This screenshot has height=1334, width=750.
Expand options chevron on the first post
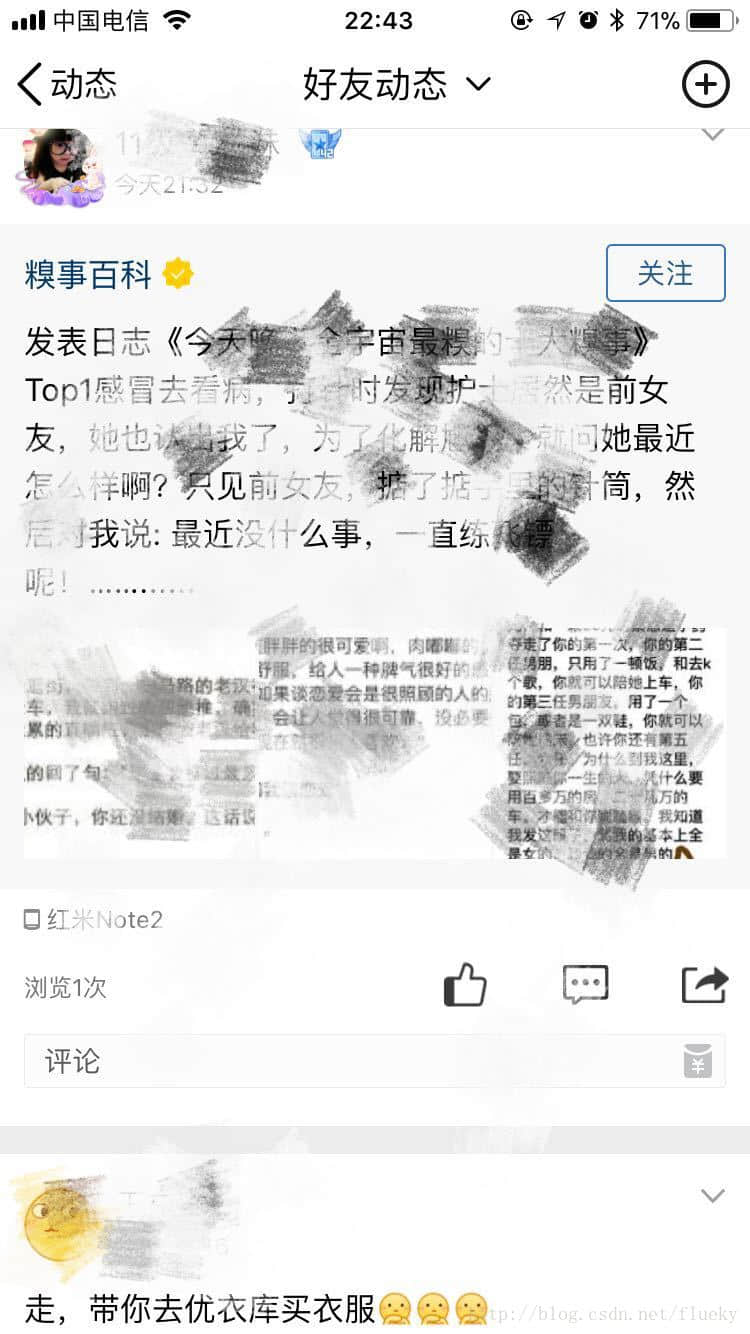(x=712, y=135)
